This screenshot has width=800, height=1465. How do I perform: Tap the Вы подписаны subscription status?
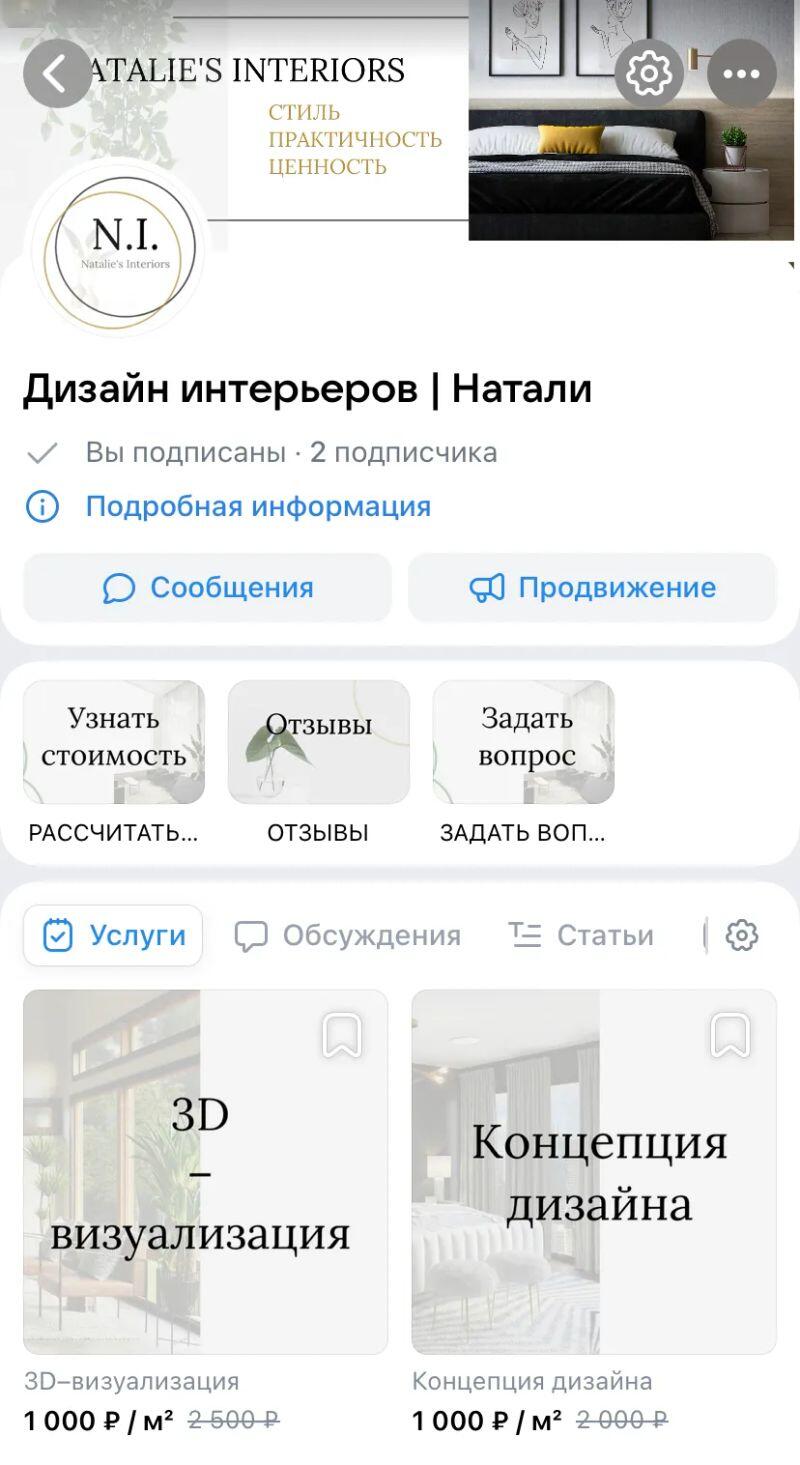click(185, 452)
